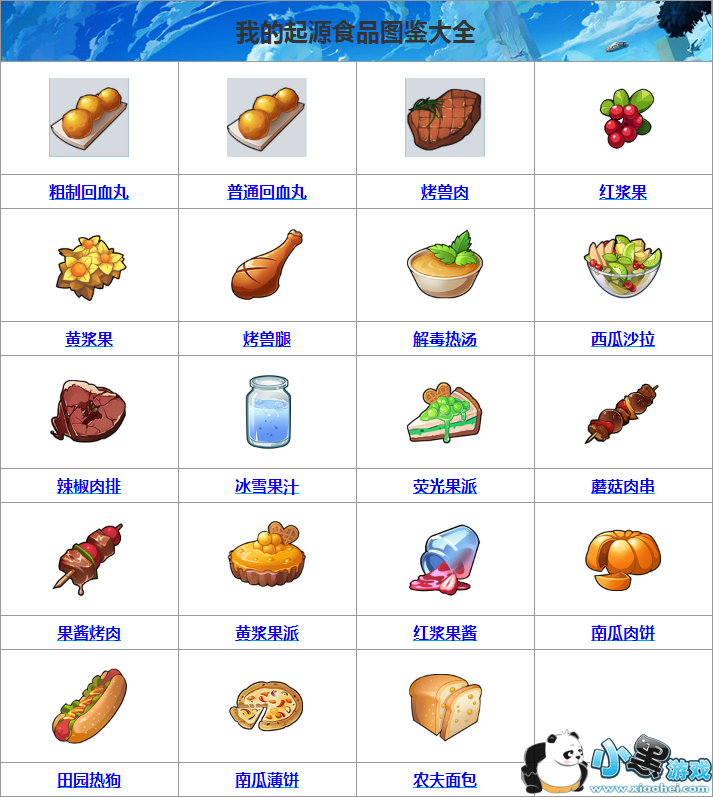Open the 黄浆果 link

(x=89, y=339)
